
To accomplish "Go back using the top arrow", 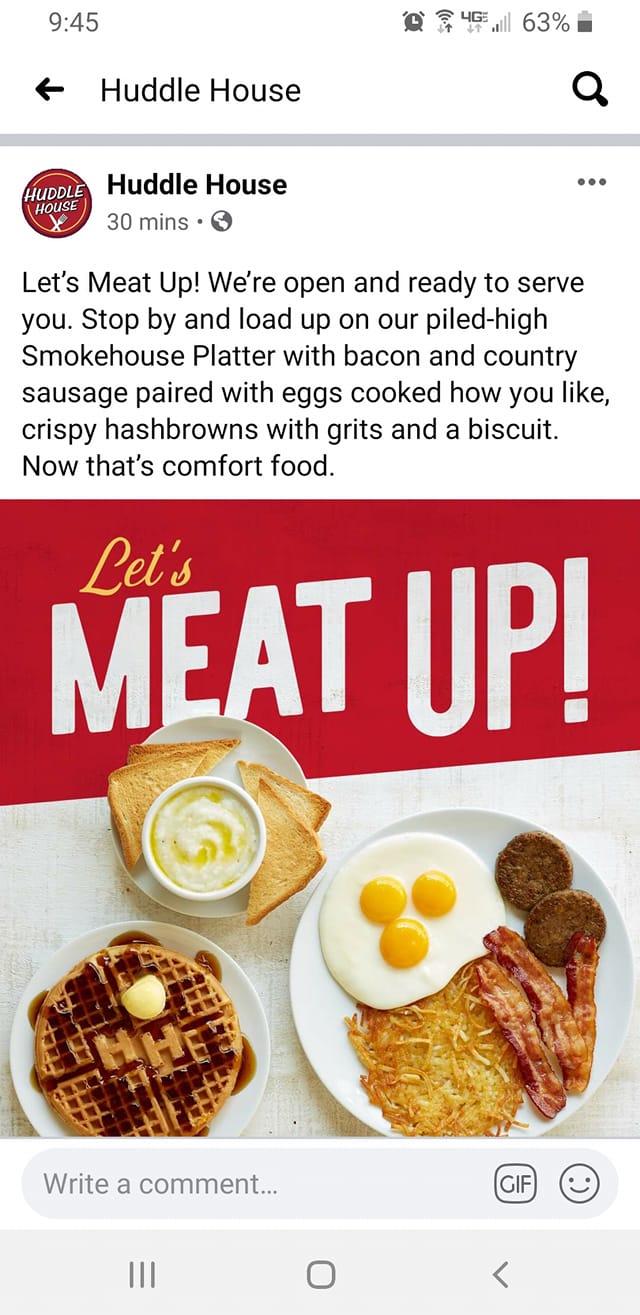I will [50, 91].
